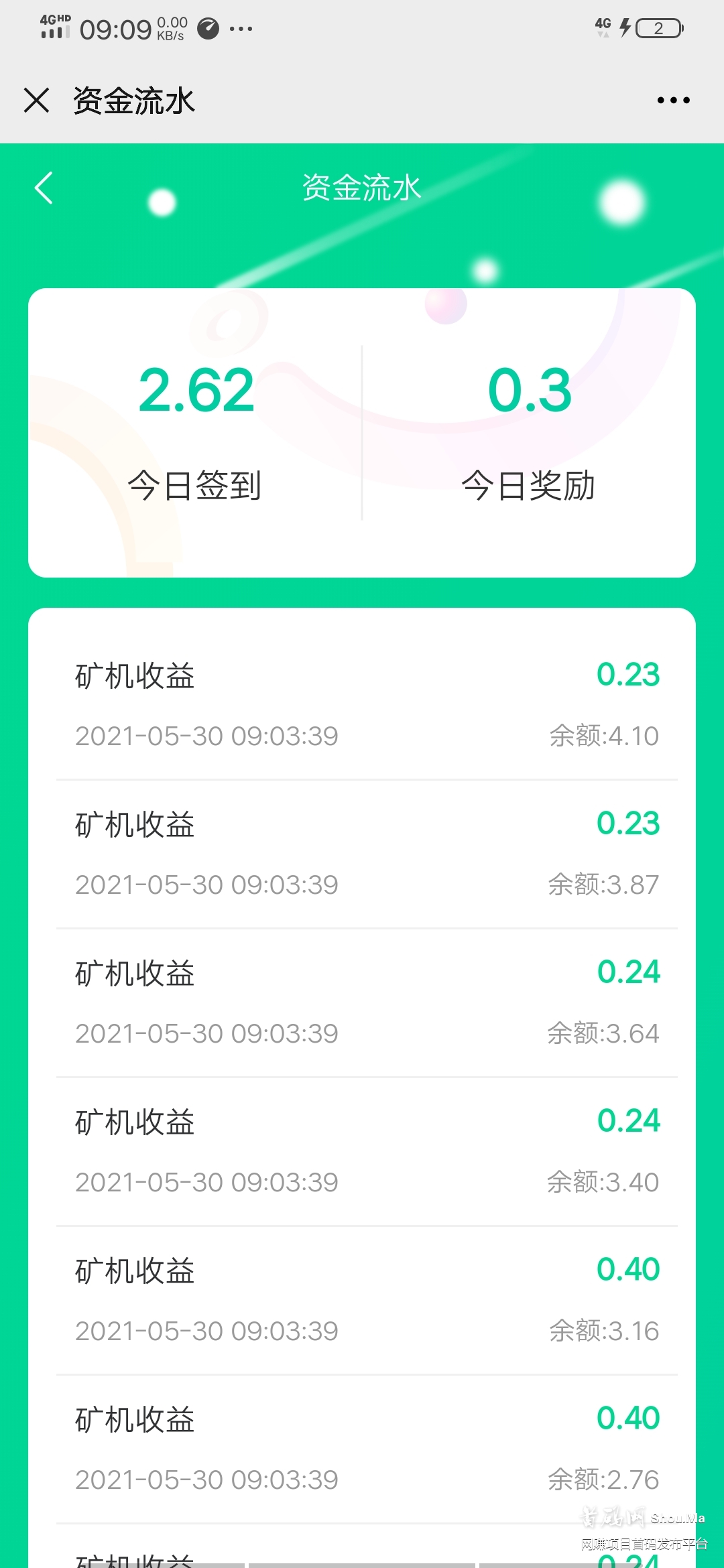Tap the 4G network status icon
Image resolution: width=724 pixels, height=1568 pixels.
coord(601,24)
